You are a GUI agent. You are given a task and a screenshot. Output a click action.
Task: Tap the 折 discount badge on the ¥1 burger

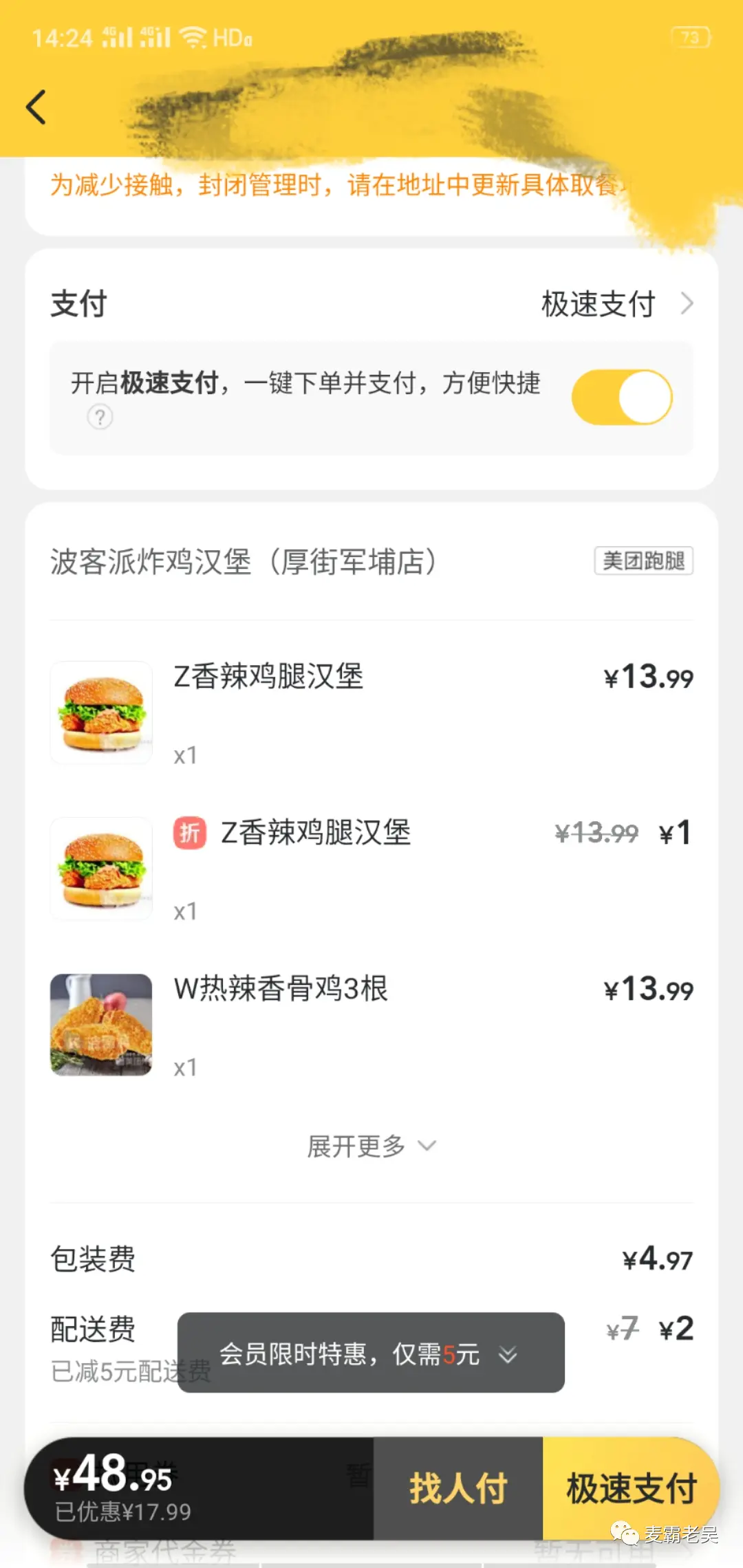190,832
